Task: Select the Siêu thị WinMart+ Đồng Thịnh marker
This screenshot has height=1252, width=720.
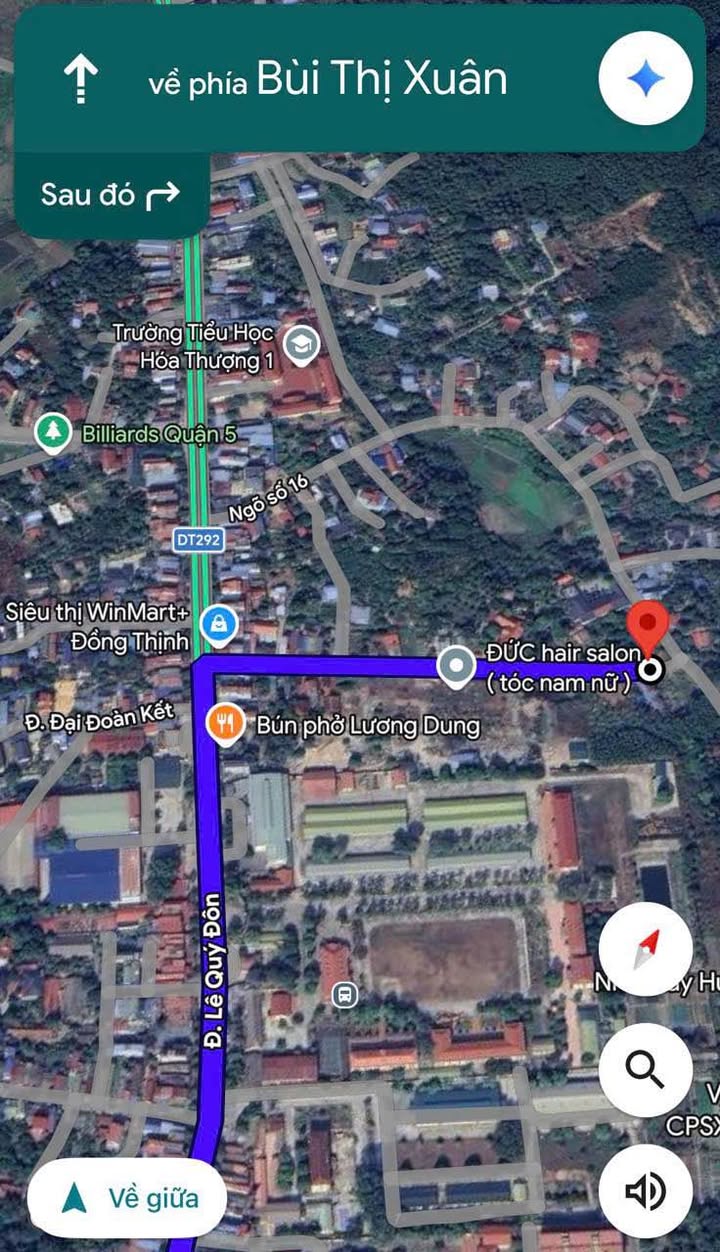Action: tap(219, 625)
